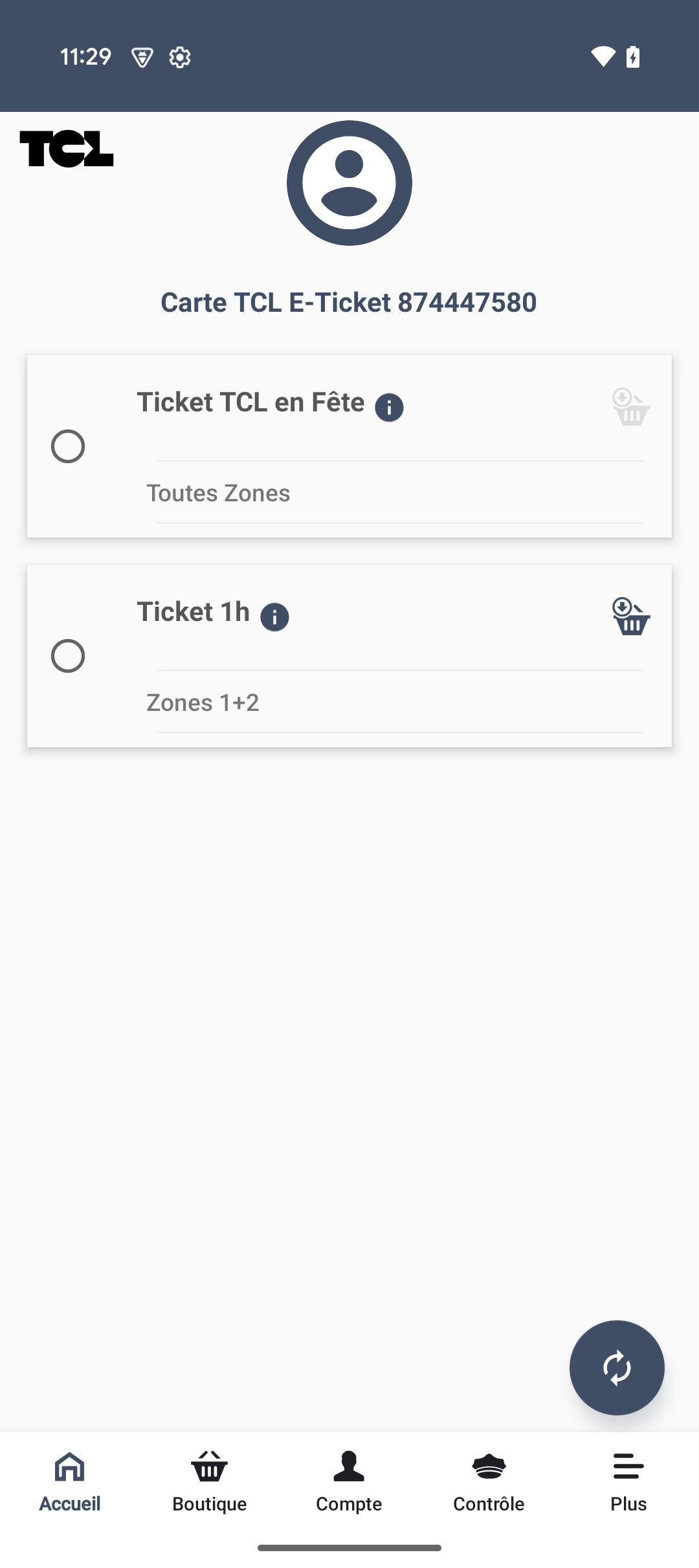
Task: Deselect the Ticket 1h option circle
Action: pyautogui.click(x=68, y=657)
